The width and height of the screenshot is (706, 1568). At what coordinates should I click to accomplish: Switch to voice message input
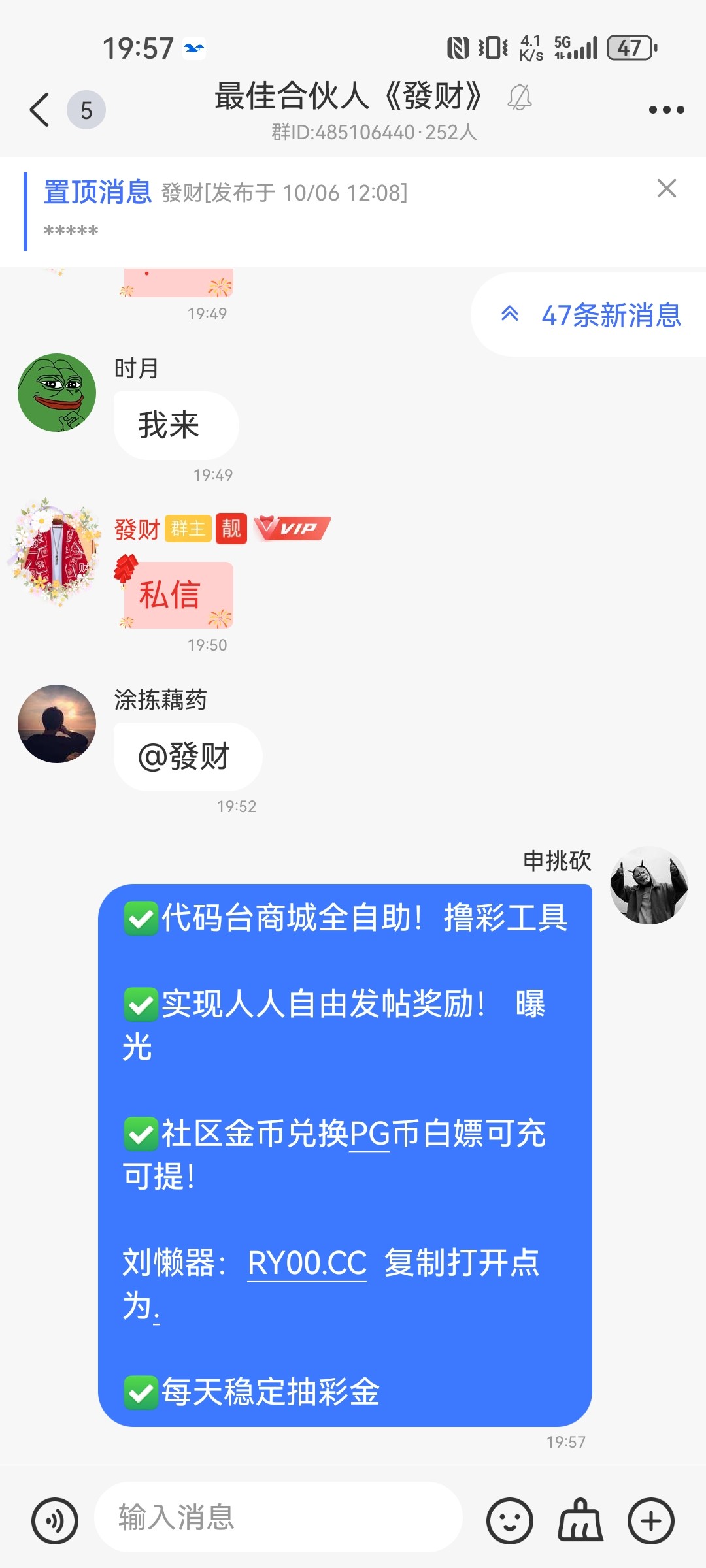coord(55,1521)
